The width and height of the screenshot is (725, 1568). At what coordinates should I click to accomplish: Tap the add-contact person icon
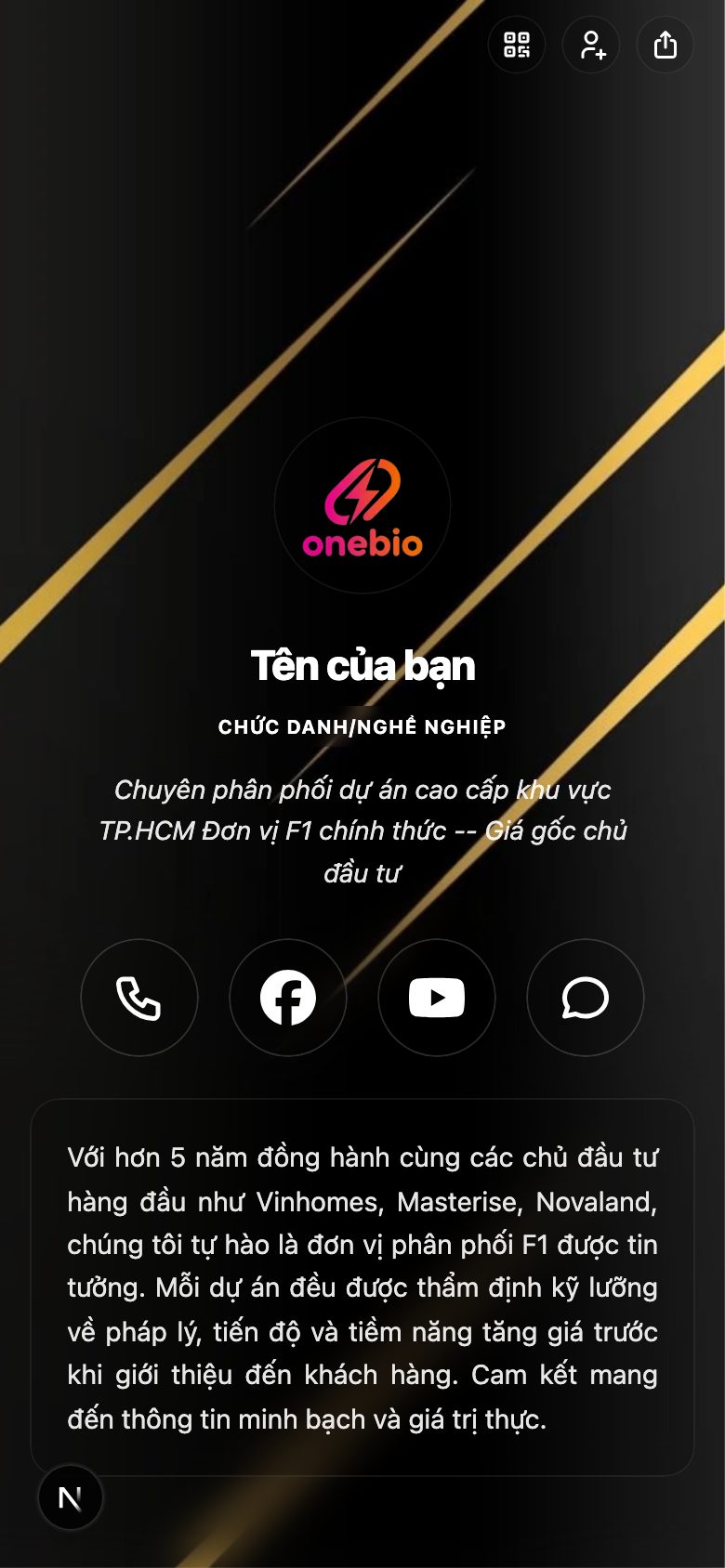(591, 45)
